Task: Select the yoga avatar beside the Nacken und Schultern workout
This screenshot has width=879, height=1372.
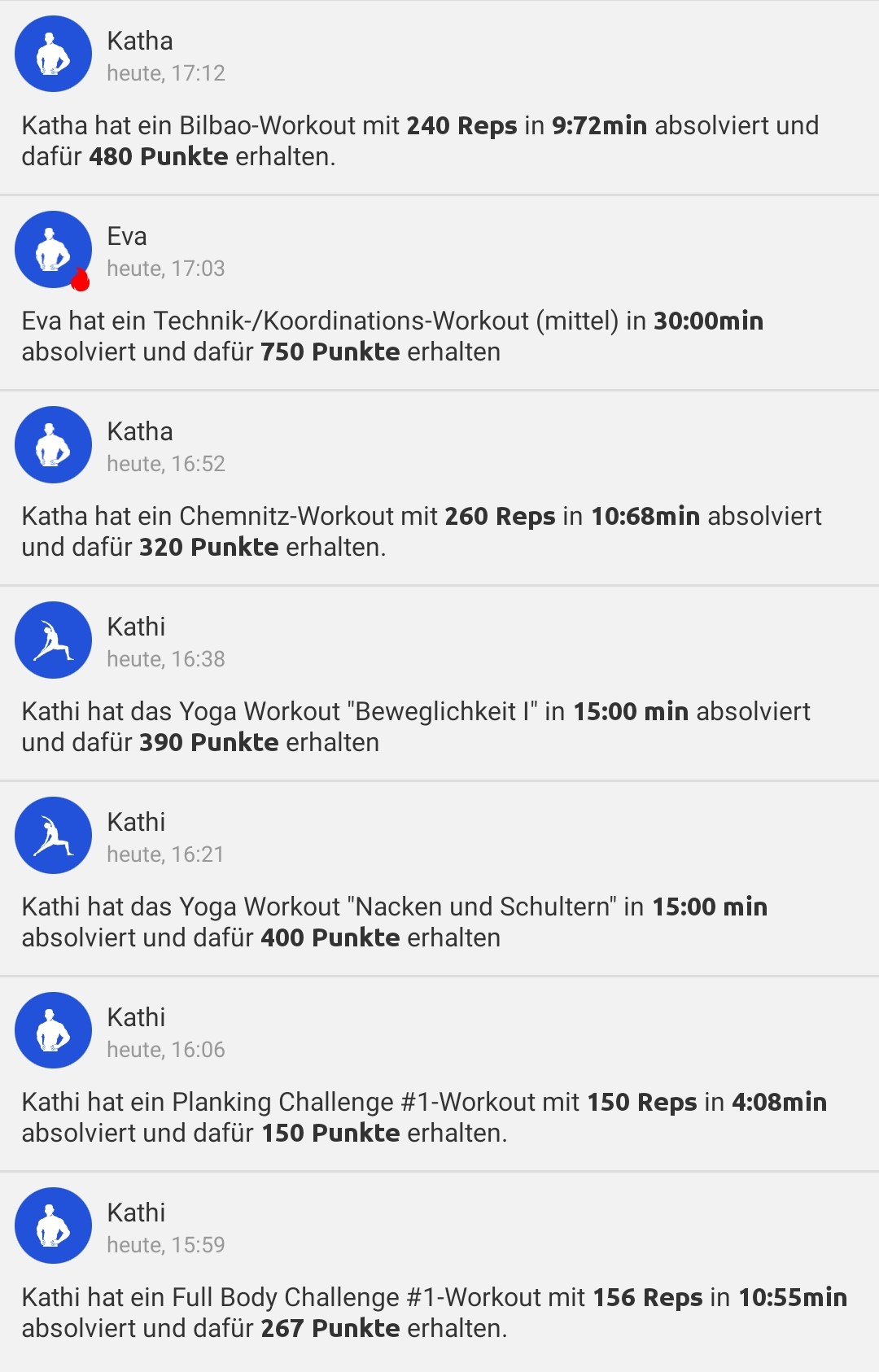Action: coord(53,835)
